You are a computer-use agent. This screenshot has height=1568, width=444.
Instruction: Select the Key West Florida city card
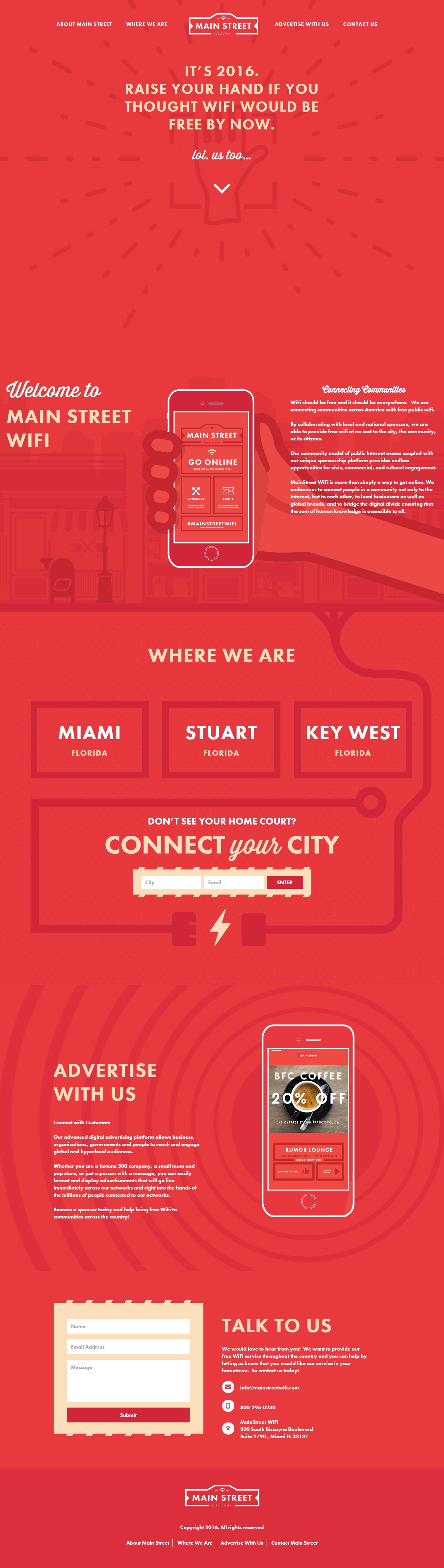tap(353, 740)
